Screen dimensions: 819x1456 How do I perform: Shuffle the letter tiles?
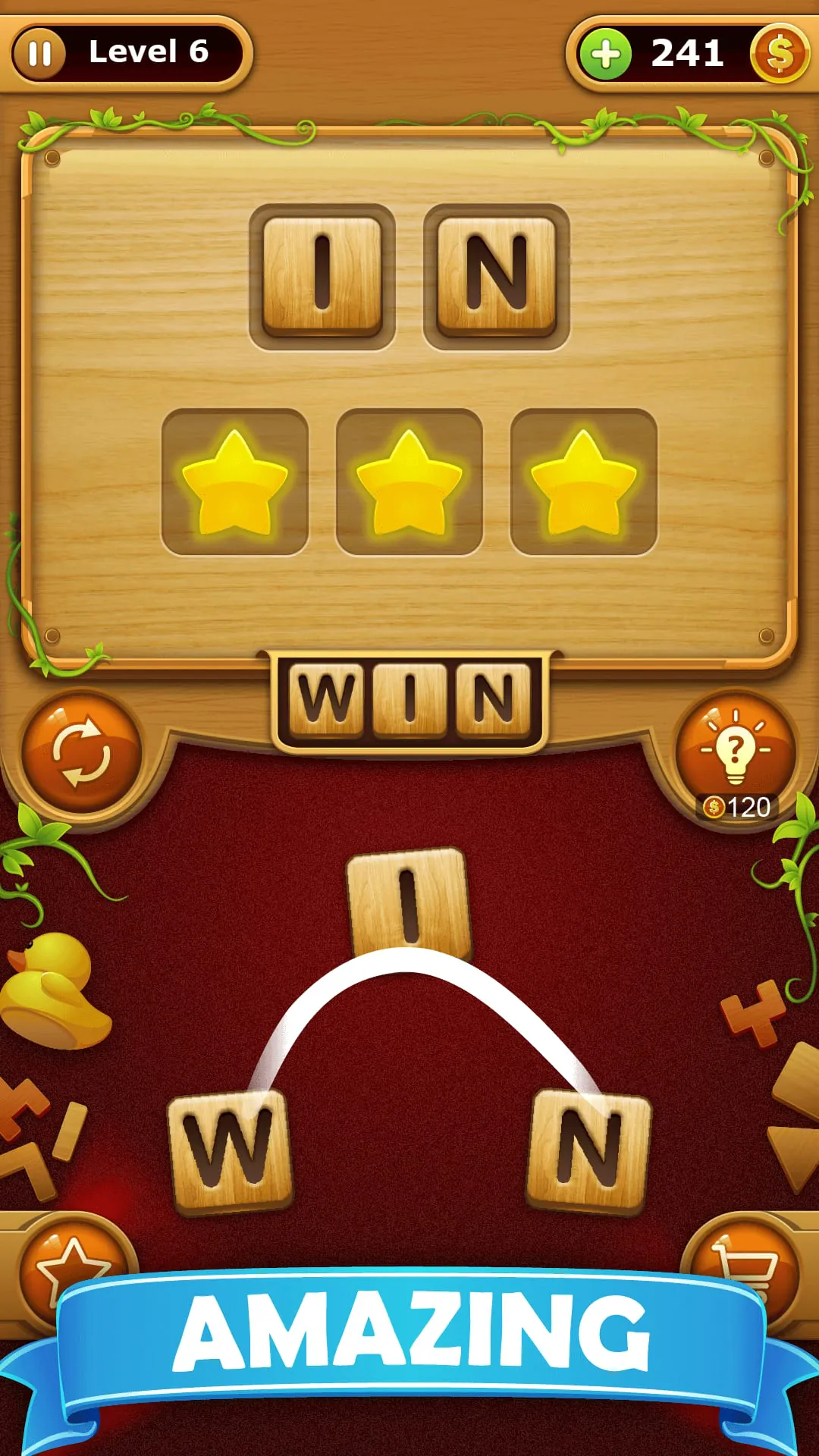point(82,753)
